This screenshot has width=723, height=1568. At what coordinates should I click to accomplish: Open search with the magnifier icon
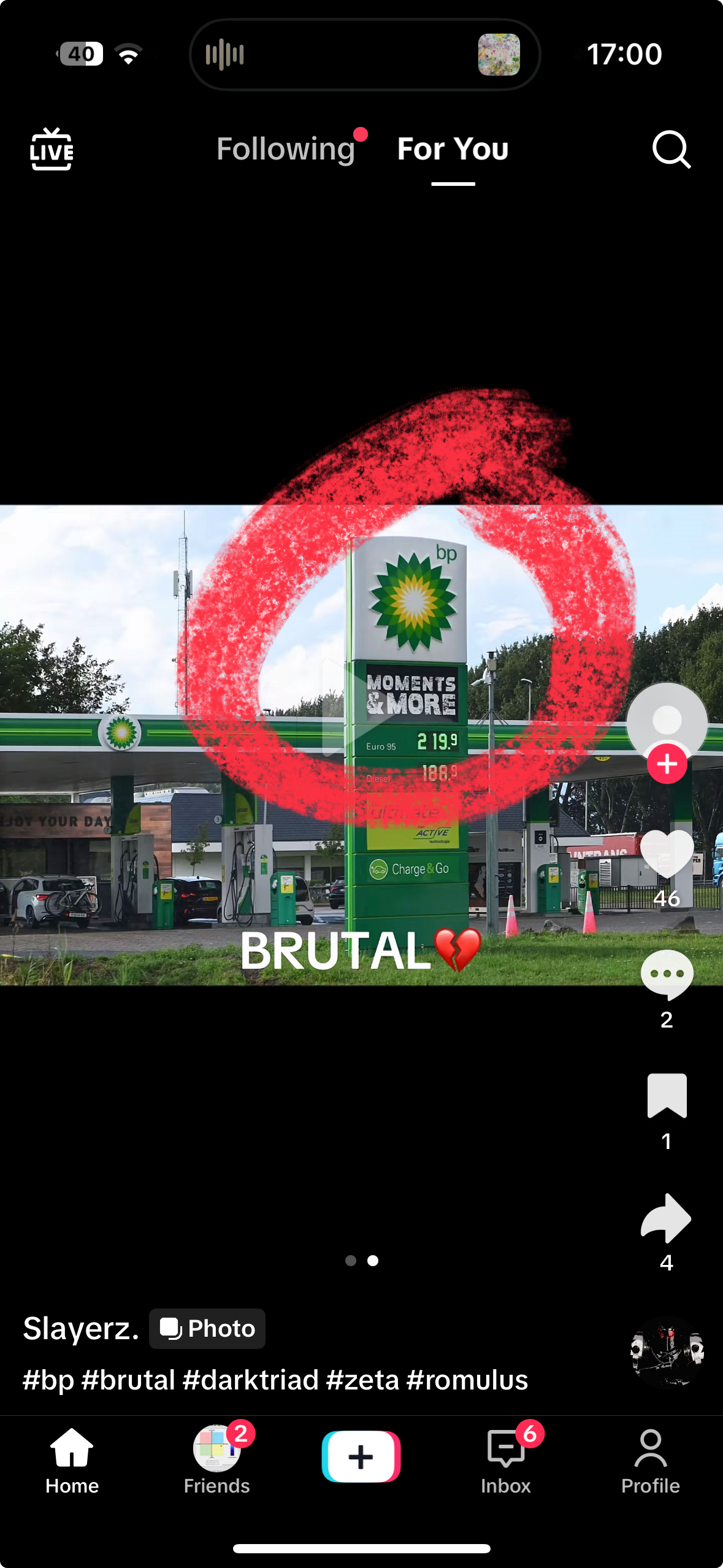[x=671, y=149]
